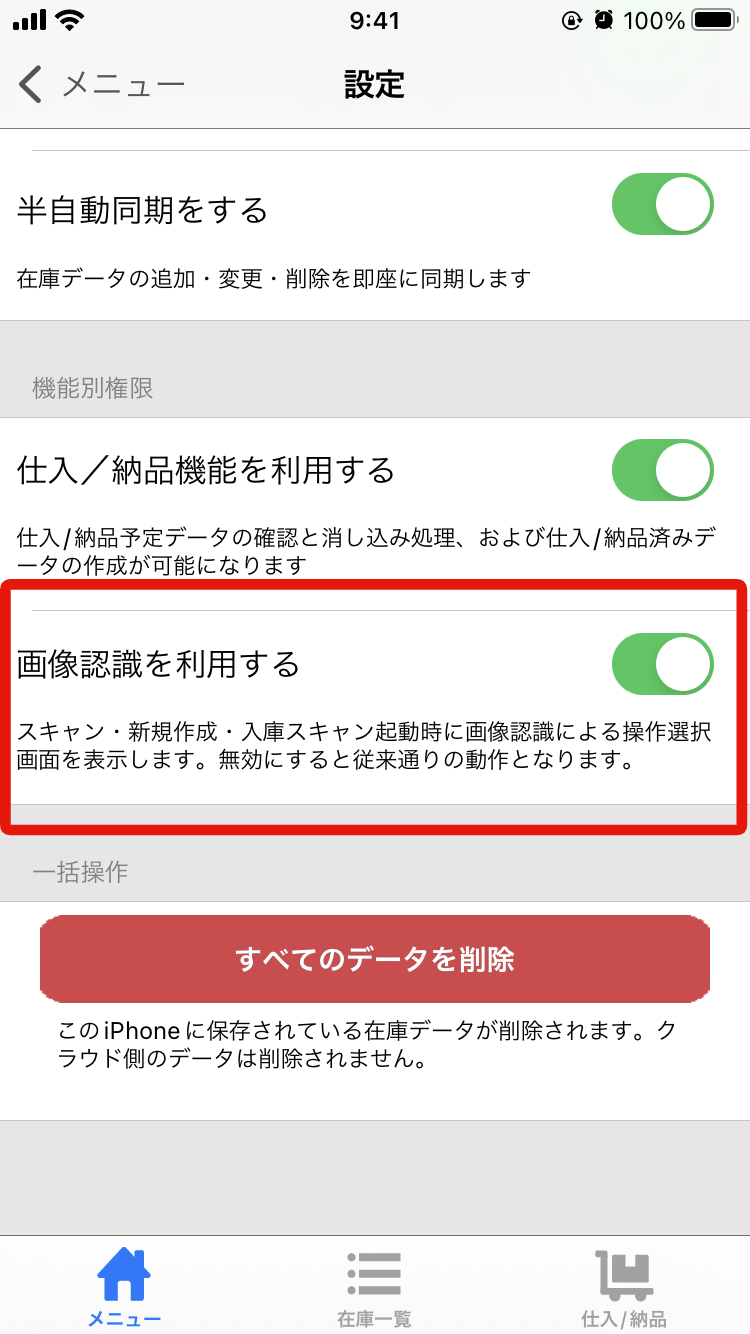Disable 仕入／納品機能を利用する switch

[x=663, y=469]
